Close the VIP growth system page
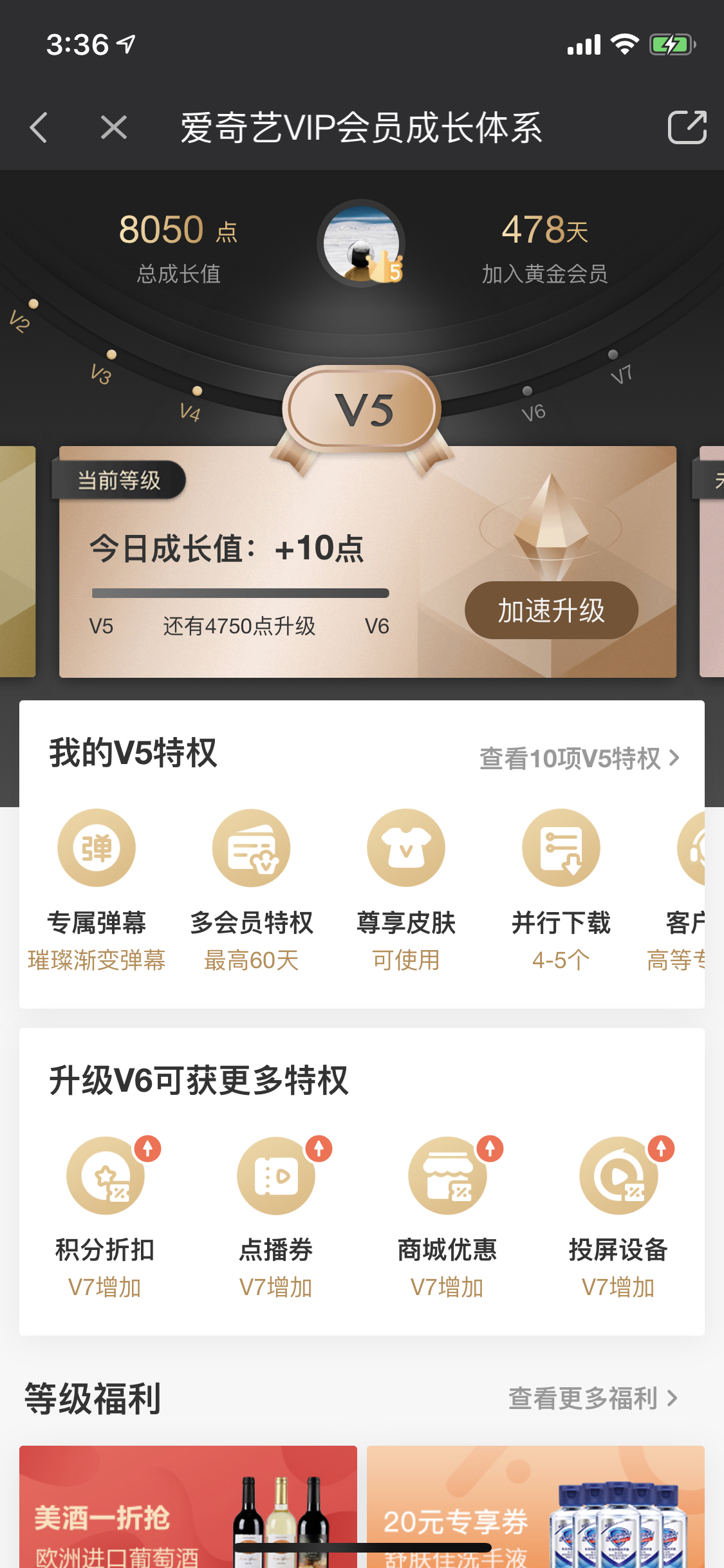 pos(114,127)
